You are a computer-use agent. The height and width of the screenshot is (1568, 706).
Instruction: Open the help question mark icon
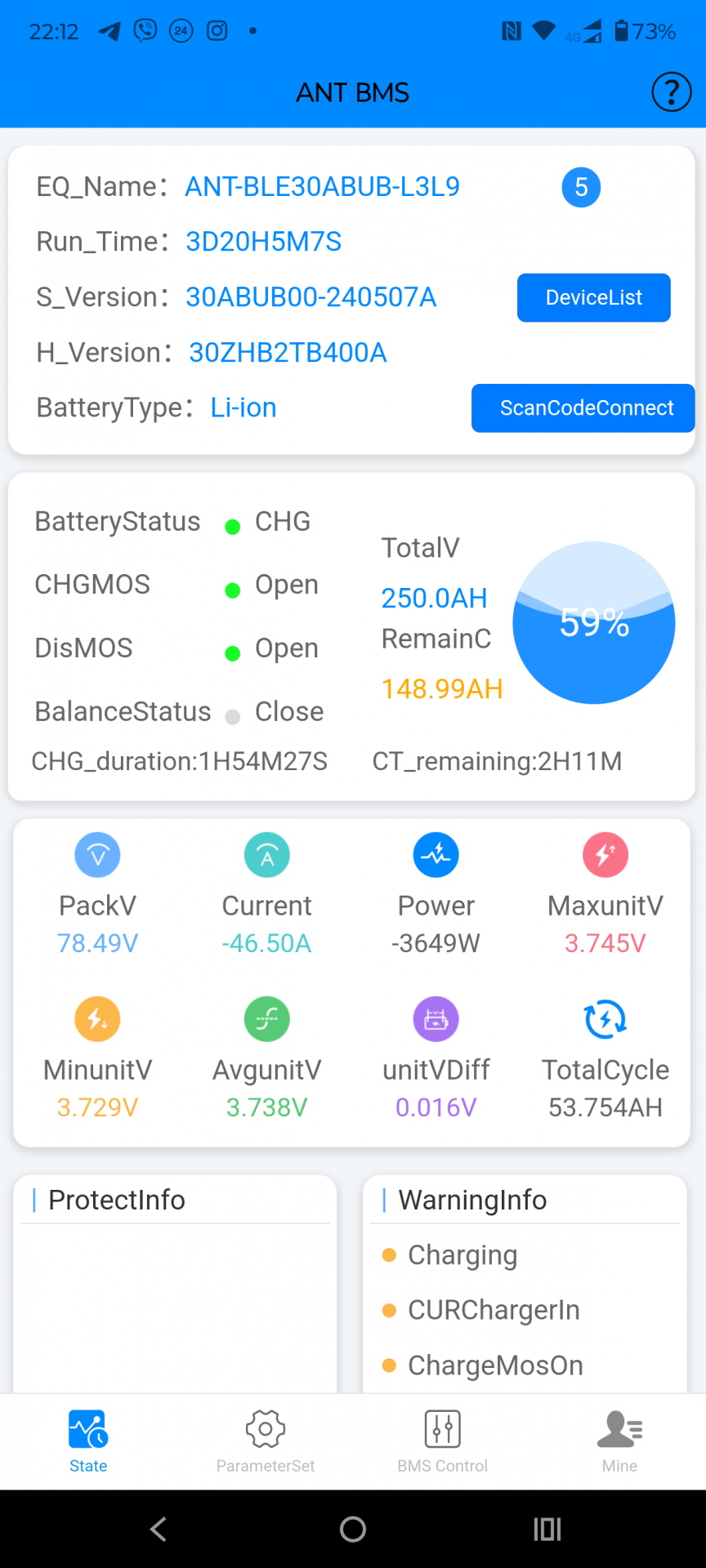point(671,92)
